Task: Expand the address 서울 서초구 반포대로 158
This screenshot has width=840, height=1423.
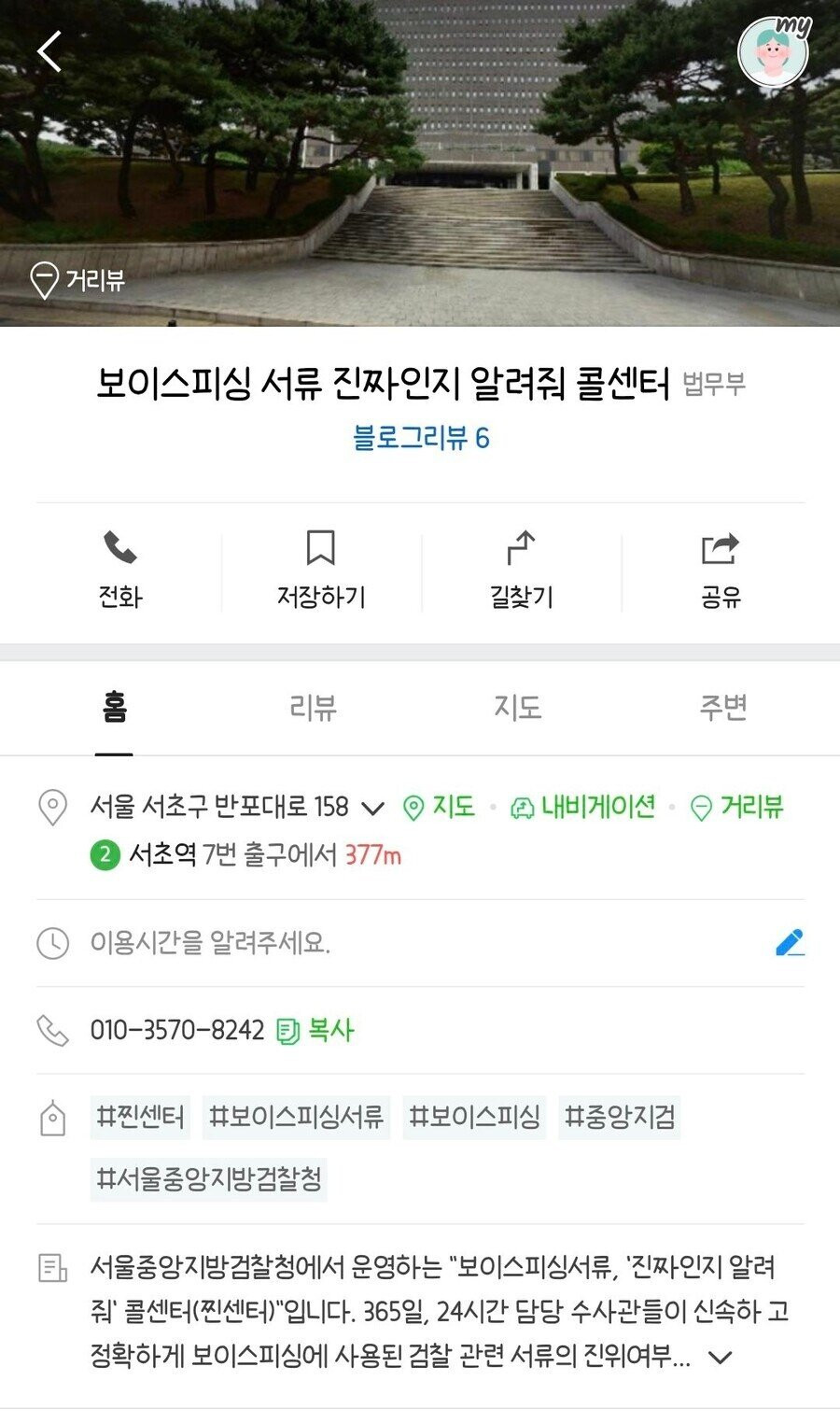Action: click(x=372, y=808)
